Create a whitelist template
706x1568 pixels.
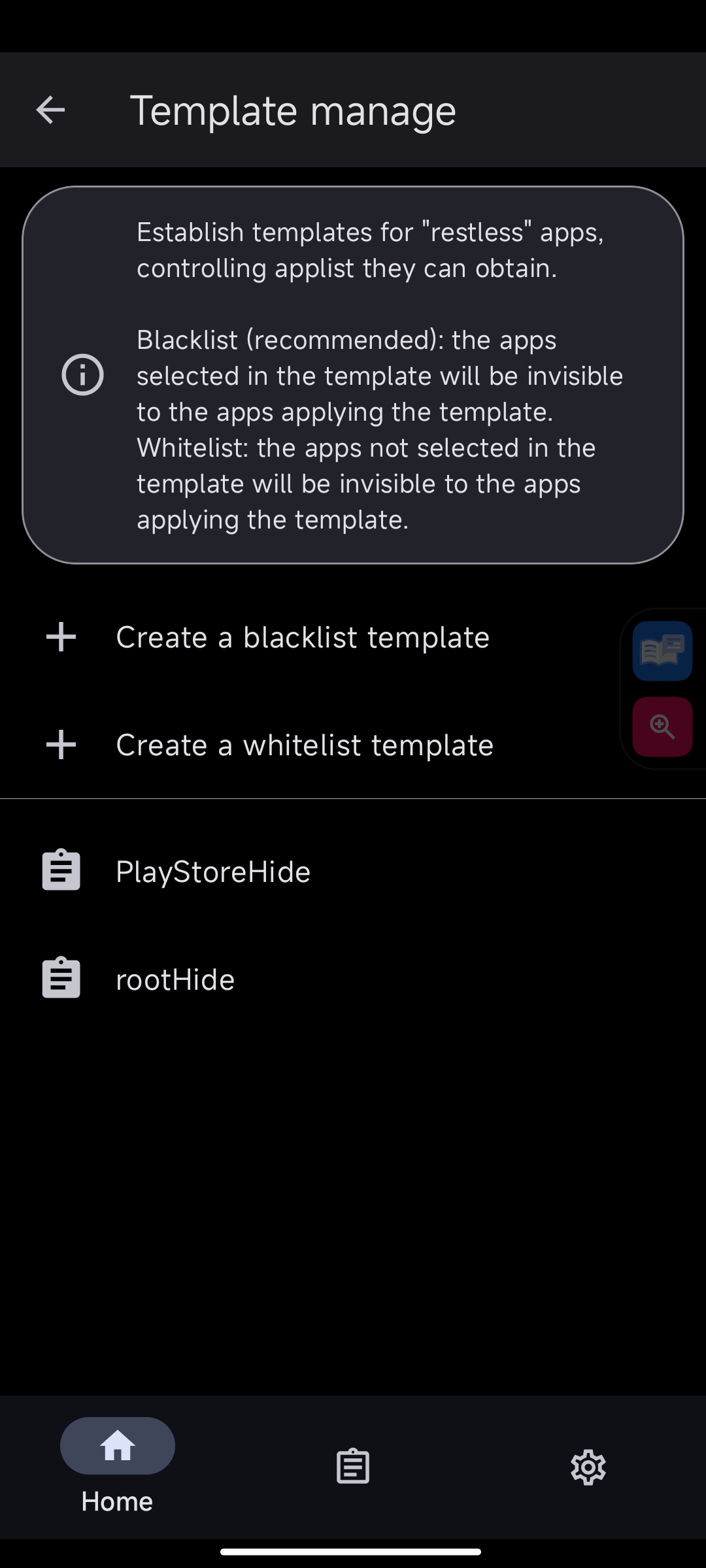[x=353, y=745]
